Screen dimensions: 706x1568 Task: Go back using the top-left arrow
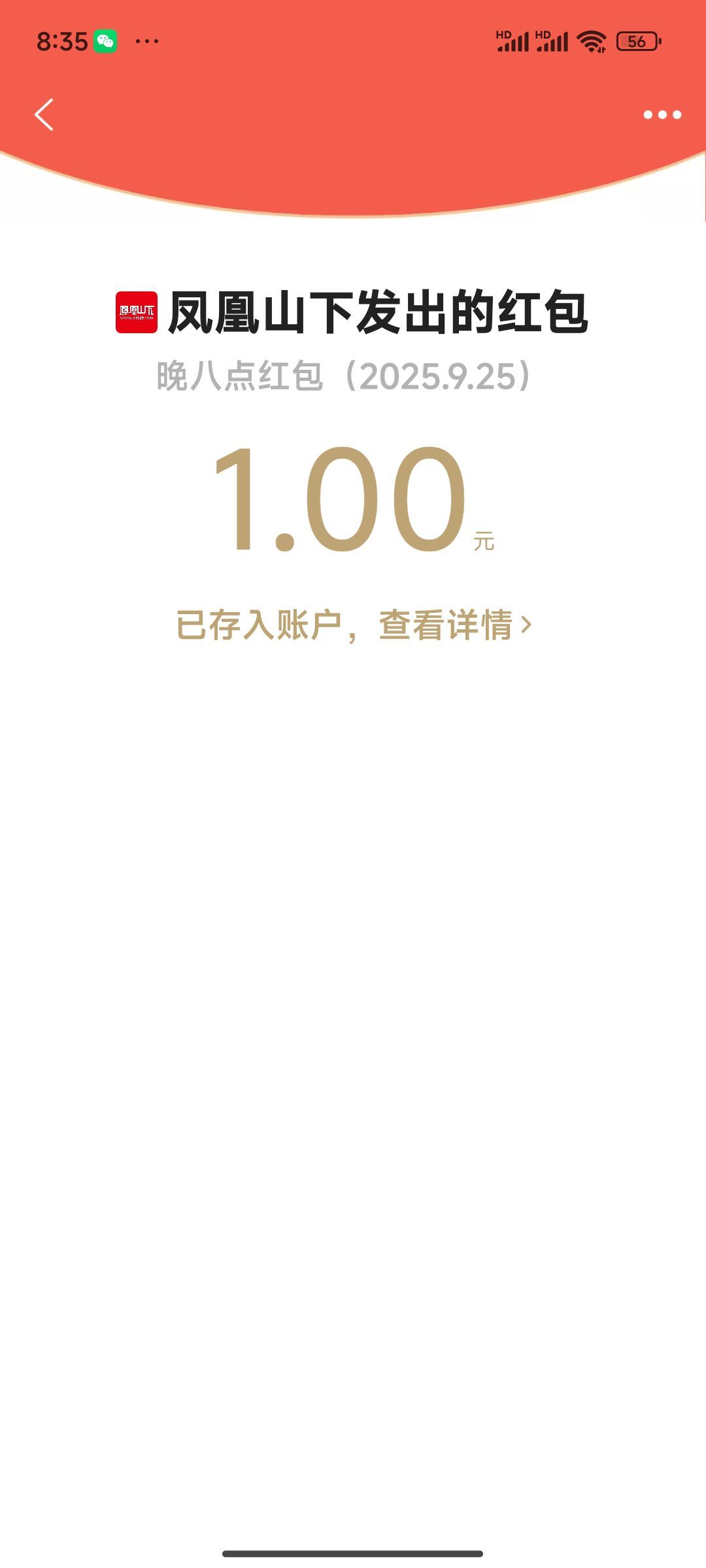coord(44,115)
